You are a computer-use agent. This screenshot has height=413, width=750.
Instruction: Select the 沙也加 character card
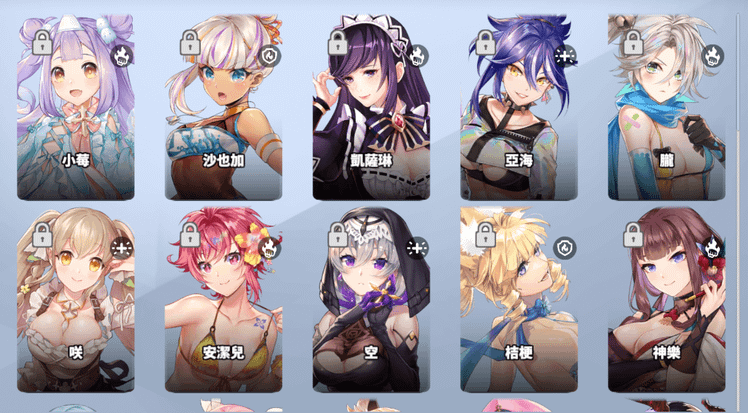click(223, 108)
